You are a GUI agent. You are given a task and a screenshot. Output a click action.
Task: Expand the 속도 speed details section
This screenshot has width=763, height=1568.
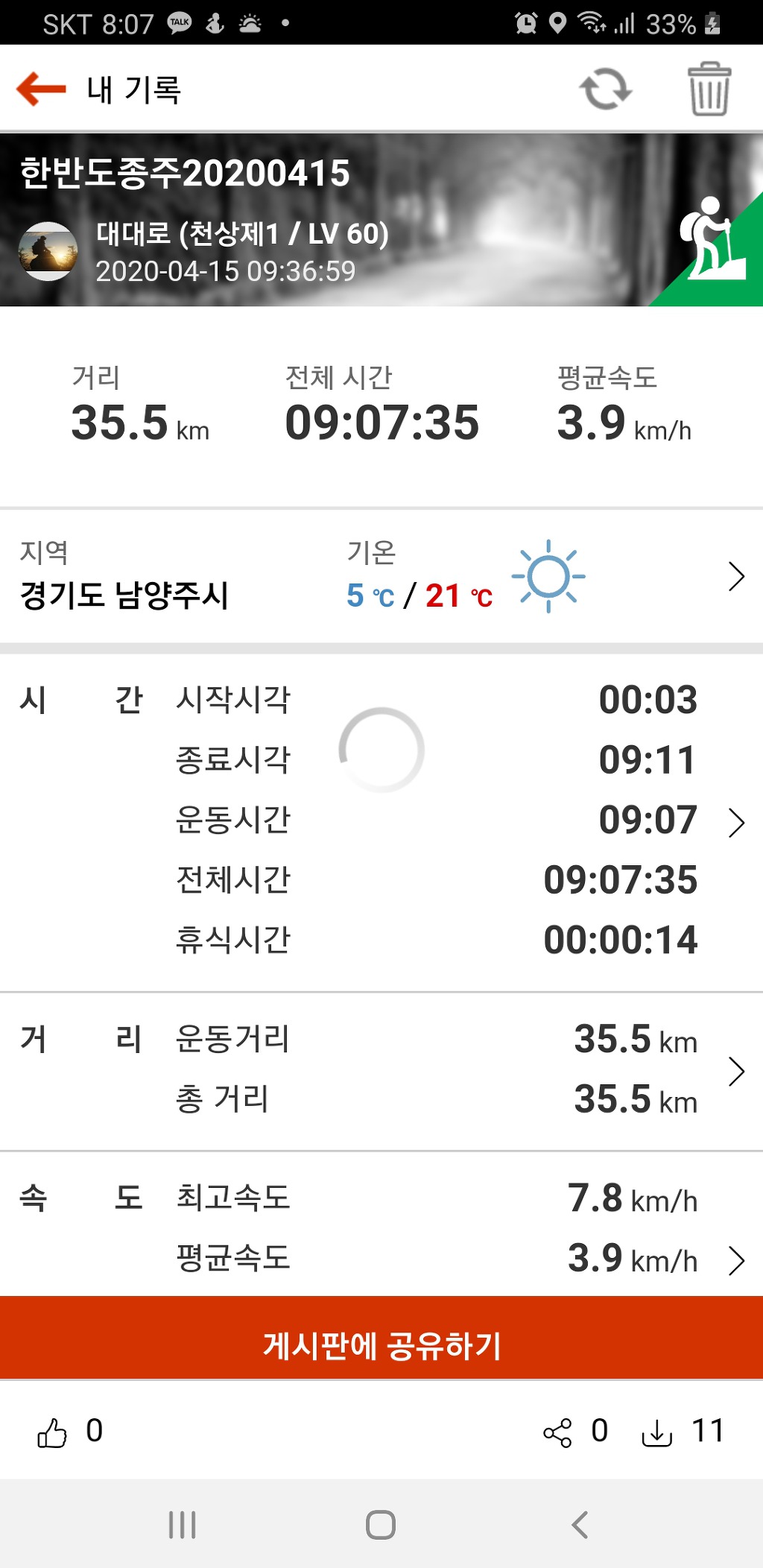coord(736,1261)
